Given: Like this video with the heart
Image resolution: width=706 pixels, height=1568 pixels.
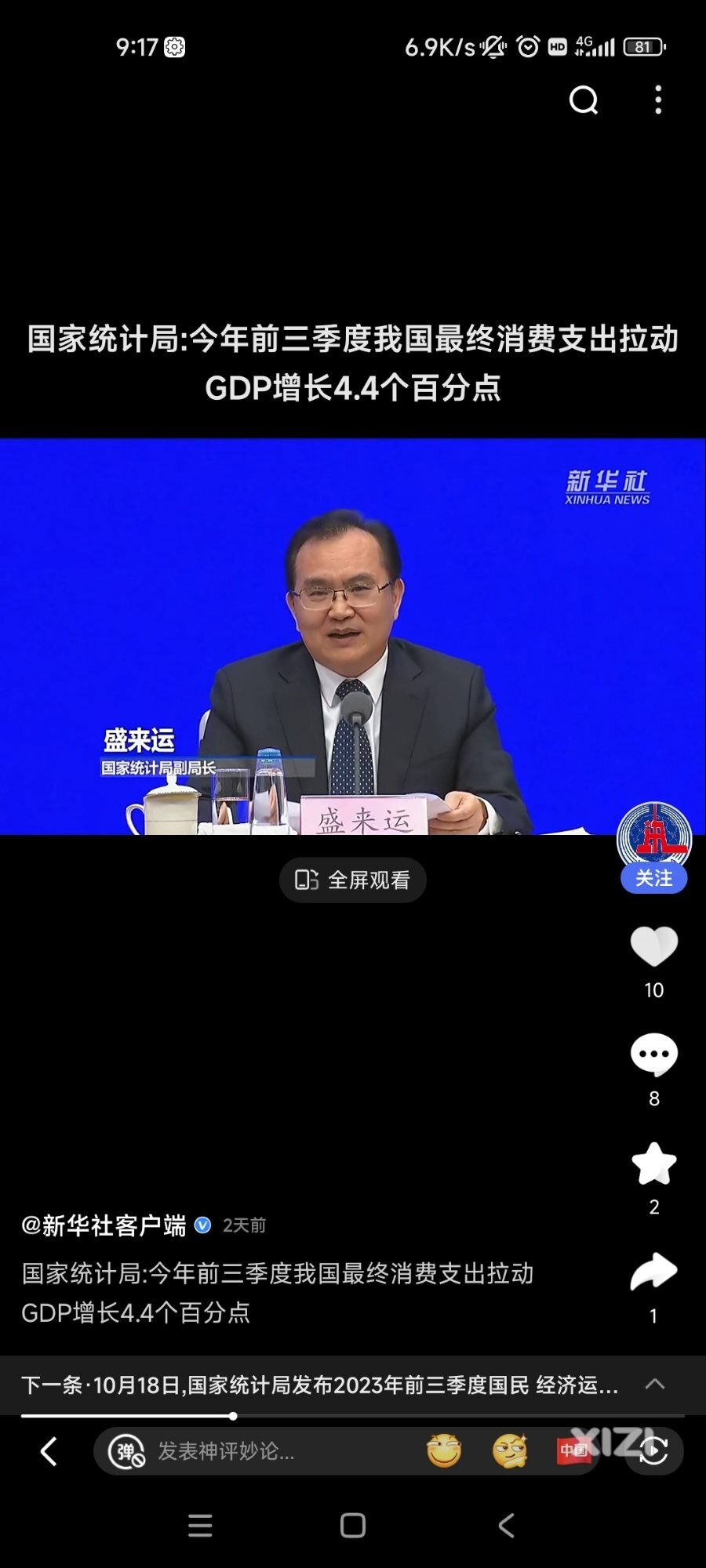Looking at the screenshot, I should (x=653, y=946).
